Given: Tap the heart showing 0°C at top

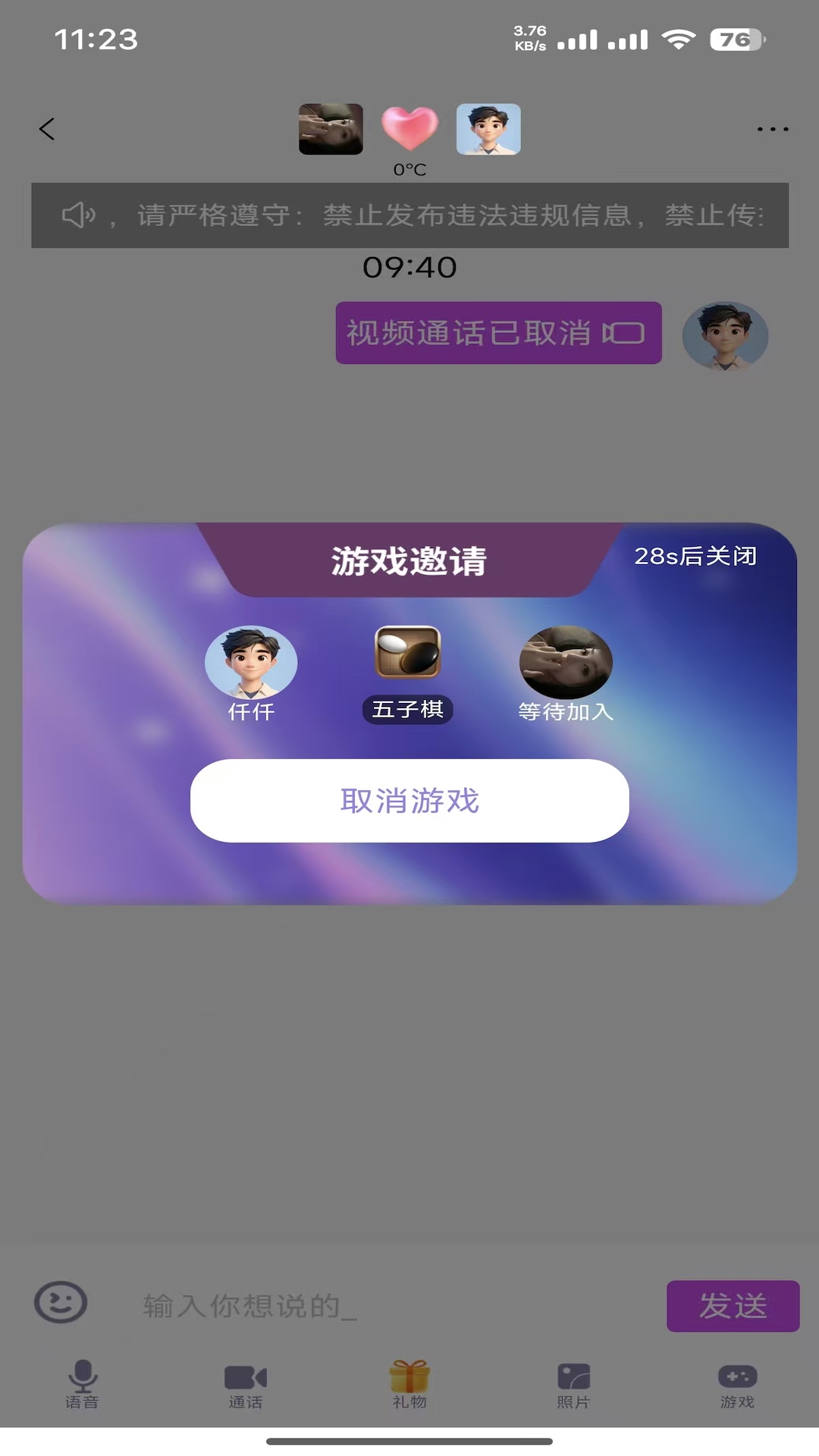Looking at the screenshot, I should tap(409, 130).
